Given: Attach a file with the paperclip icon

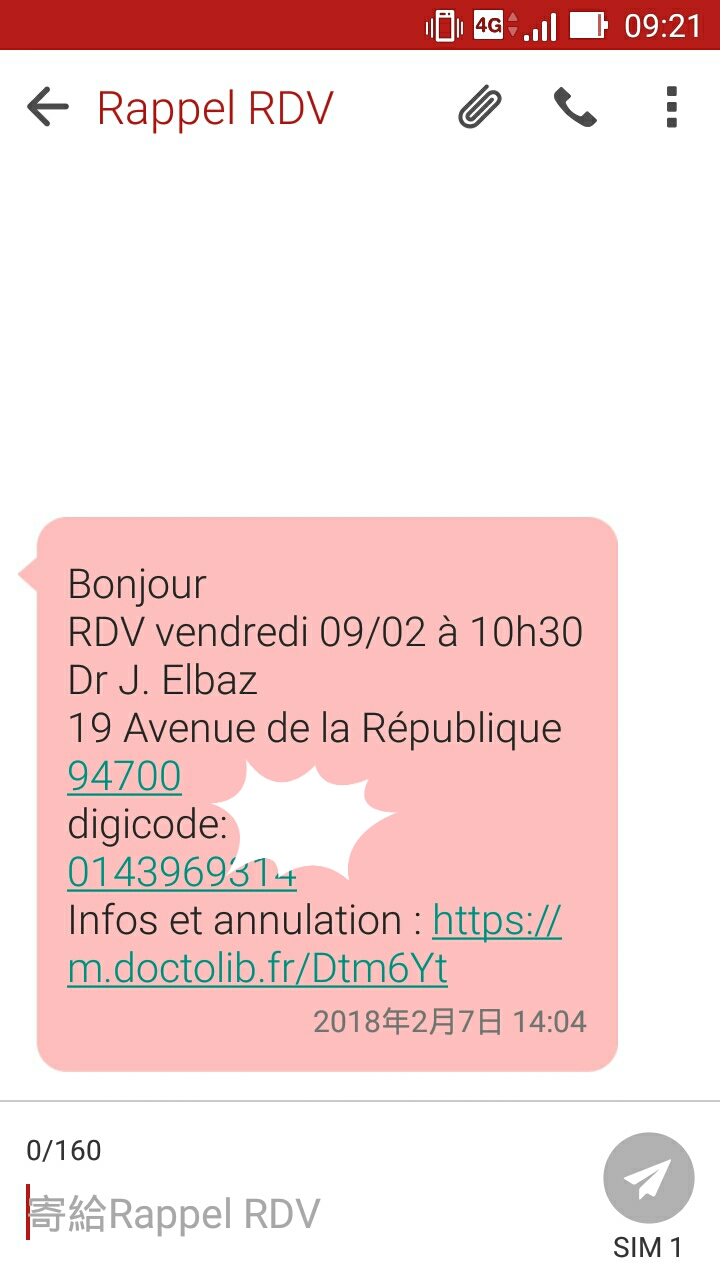Looking at the screenshot, I should [x=480, y=108].
